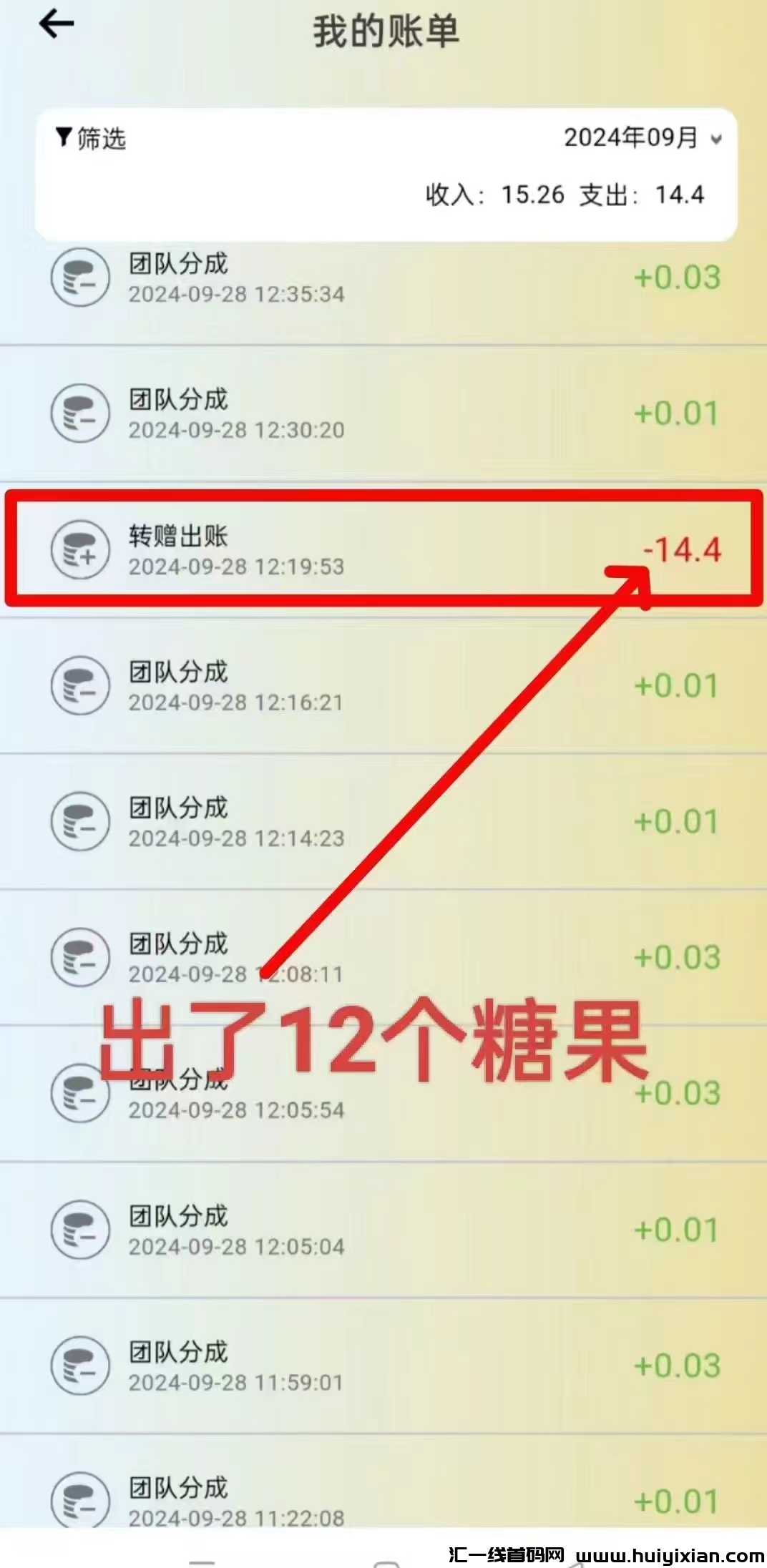Image resolution: width=767 pixels, height=1568 pixels.
Task: Go back using the arrow icon
Action: (x=57, y=24)
